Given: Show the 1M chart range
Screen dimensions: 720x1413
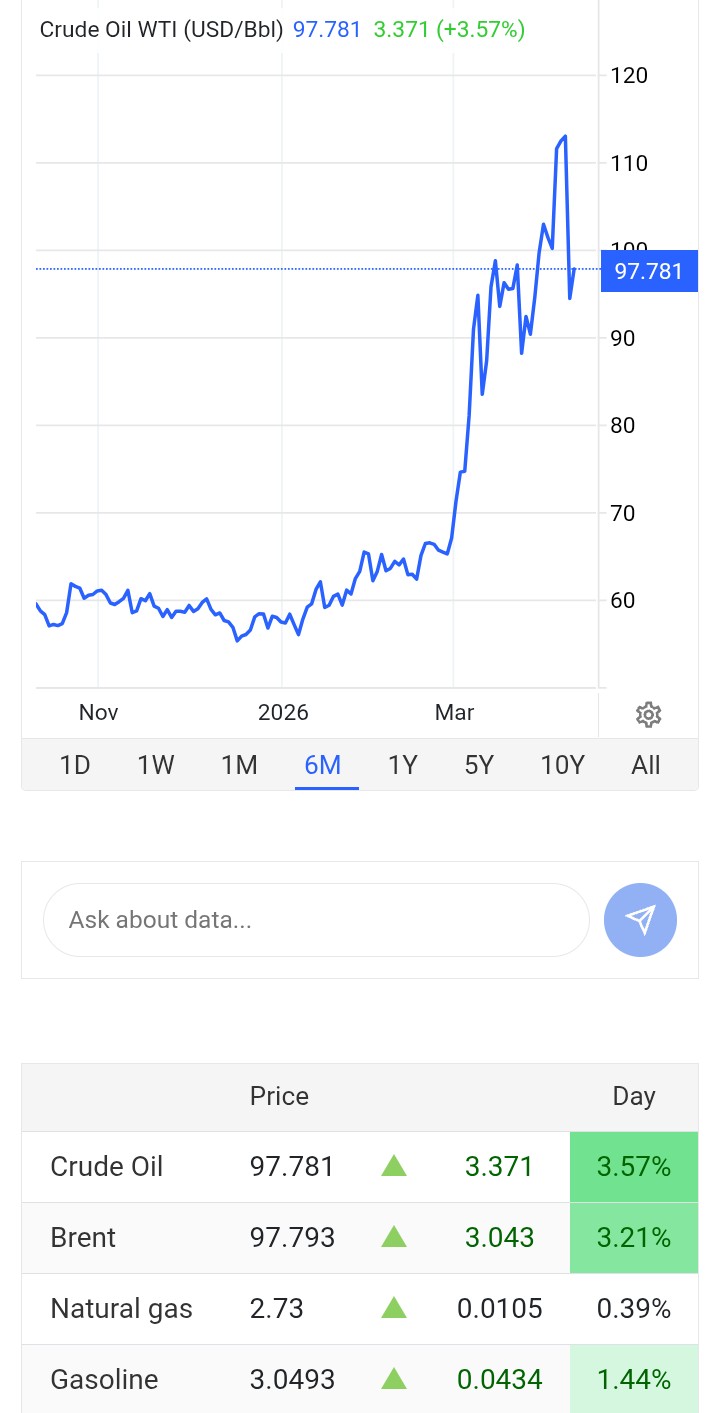Looking at the screenshot, I should click(x=239, y=765).
